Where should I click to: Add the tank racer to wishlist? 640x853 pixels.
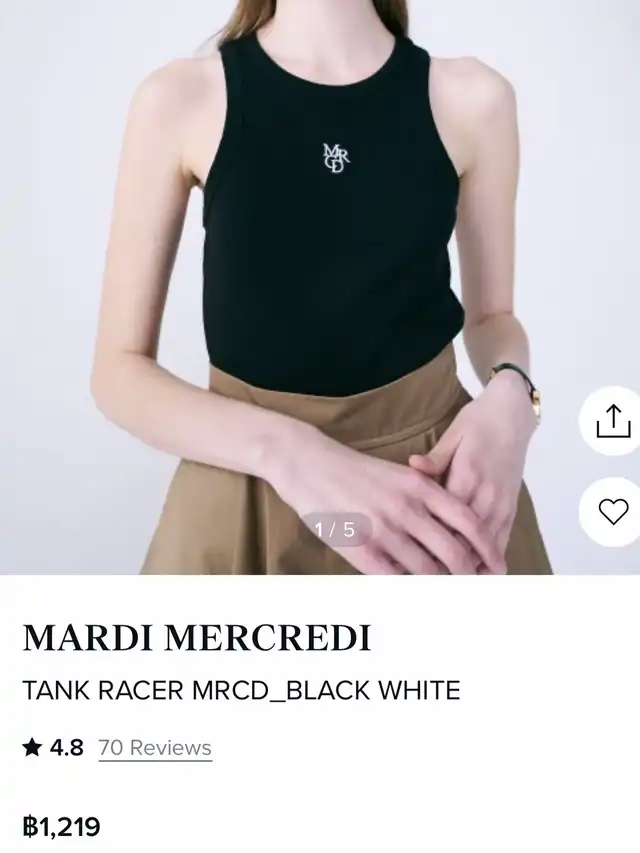[x=612, y=511]
